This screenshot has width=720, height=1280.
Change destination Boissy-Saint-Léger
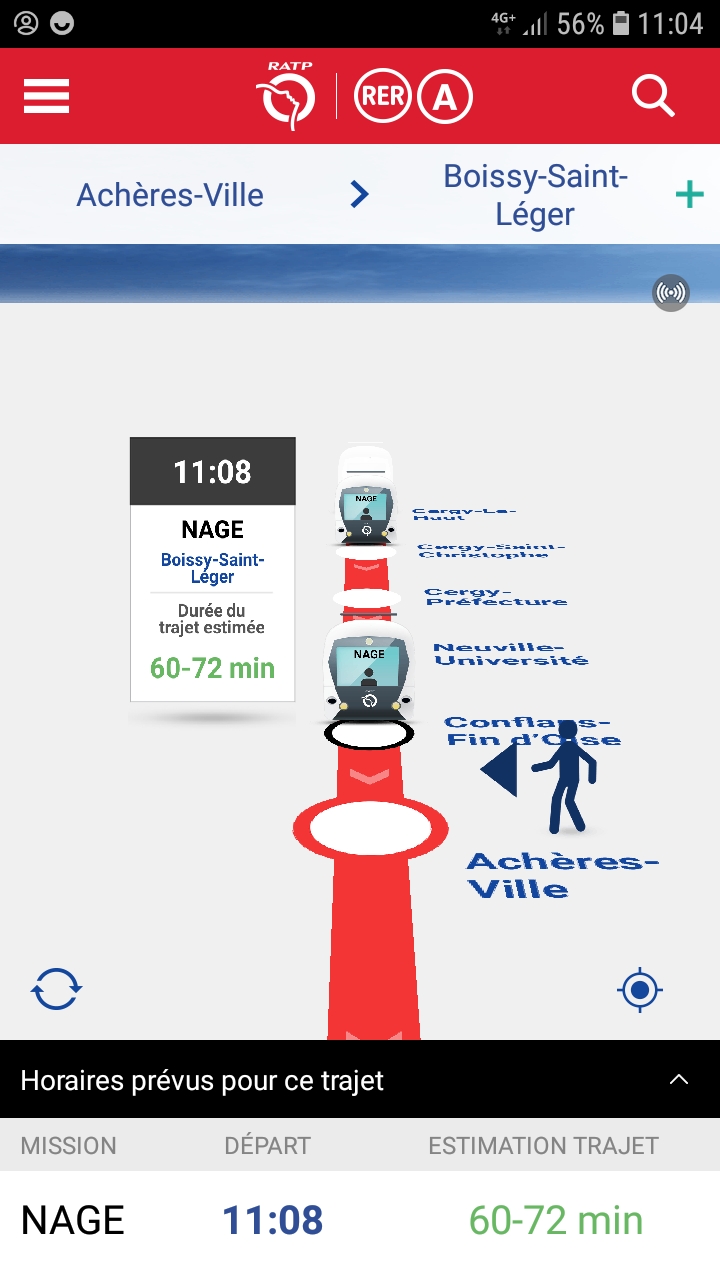[x=535, y=195]
